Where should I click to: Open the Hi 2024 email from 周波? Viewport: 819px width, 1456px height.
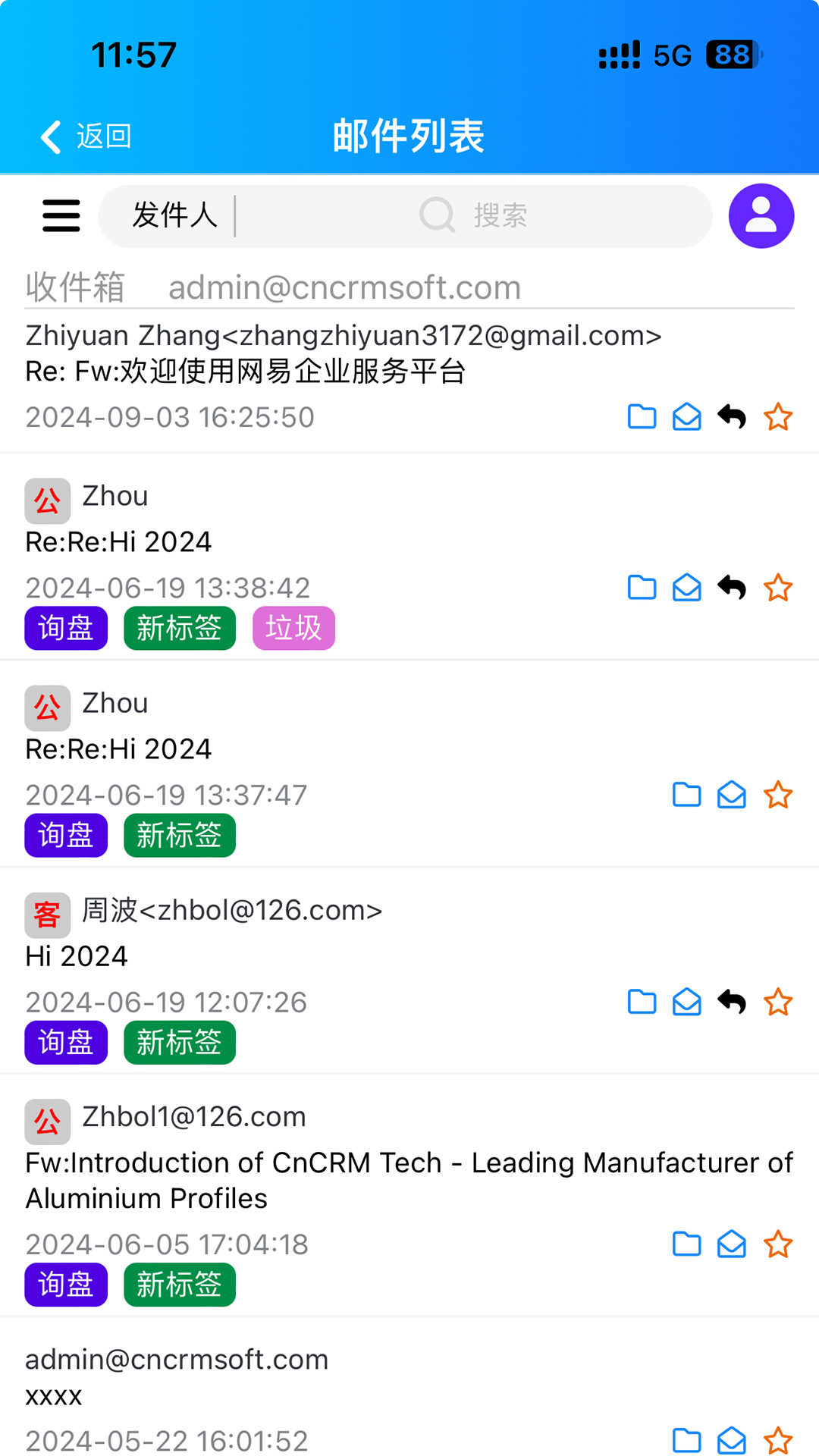227,955
